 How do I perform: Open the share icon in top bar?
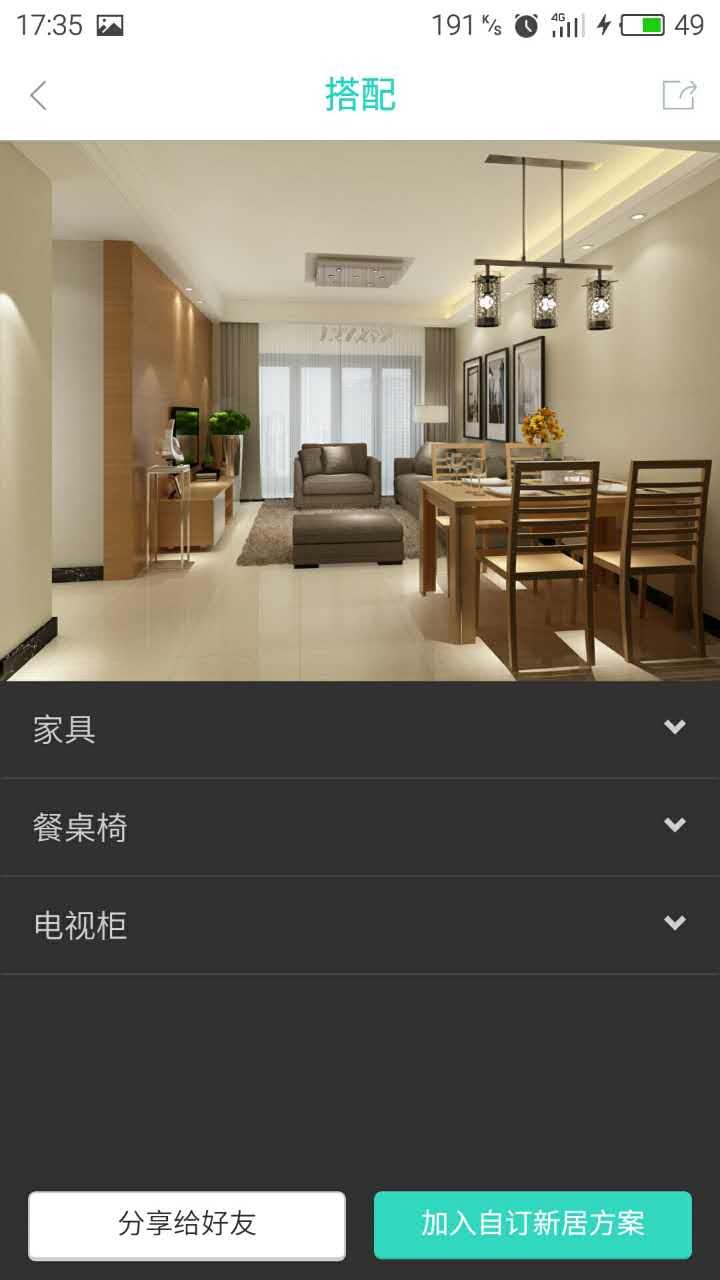(x=679, y=95)
